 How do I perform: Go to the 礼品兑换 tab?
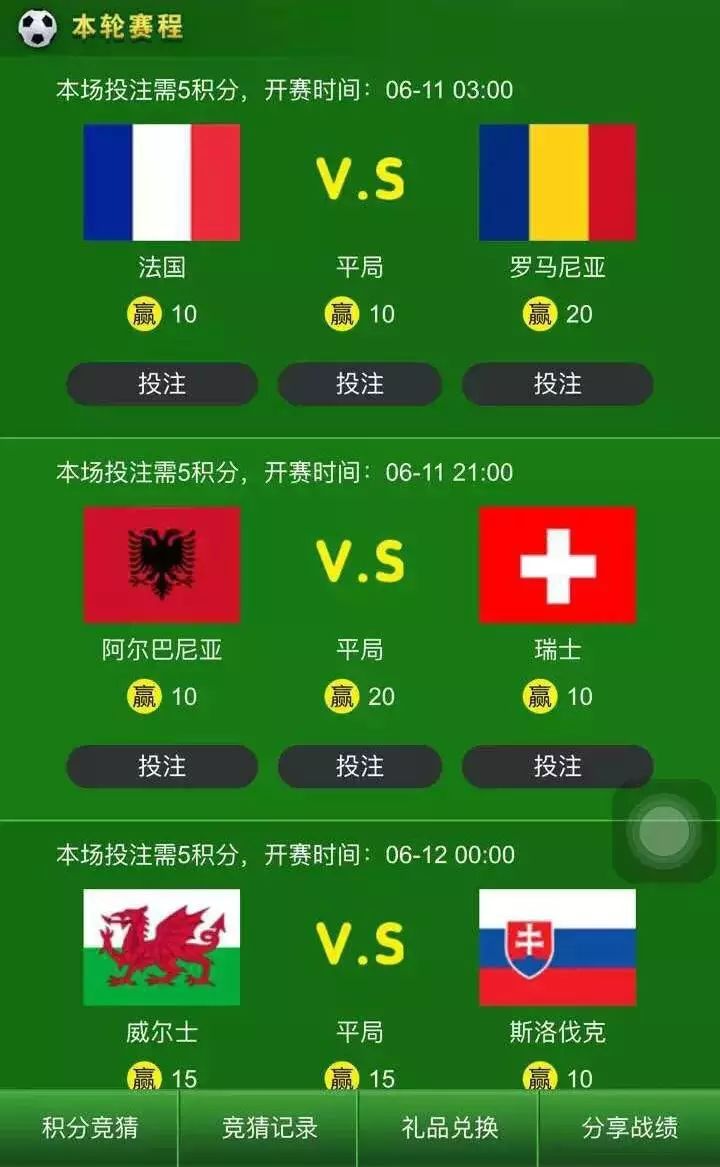[449, 1128]
